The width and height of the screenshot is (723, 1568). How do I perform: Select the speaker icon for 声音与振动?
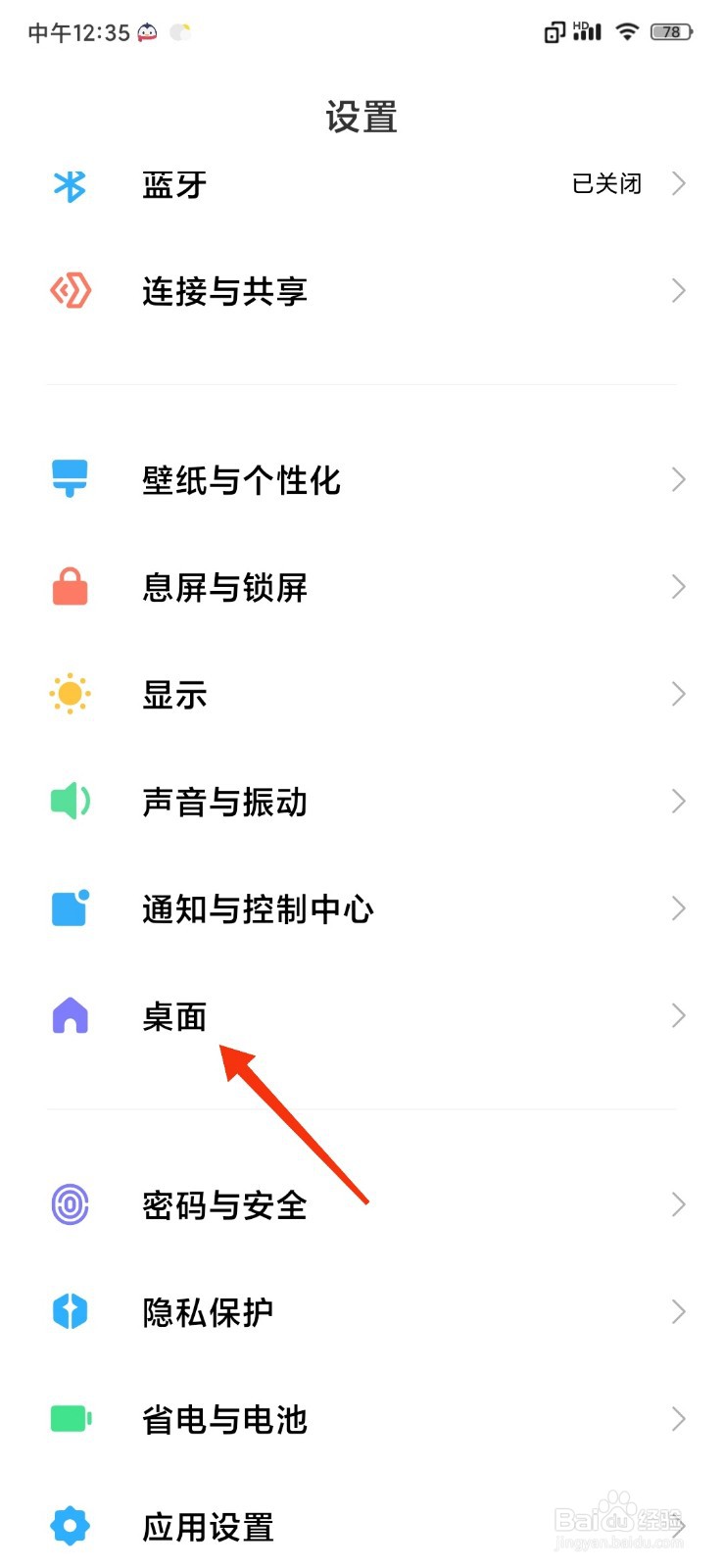(69, 801)
